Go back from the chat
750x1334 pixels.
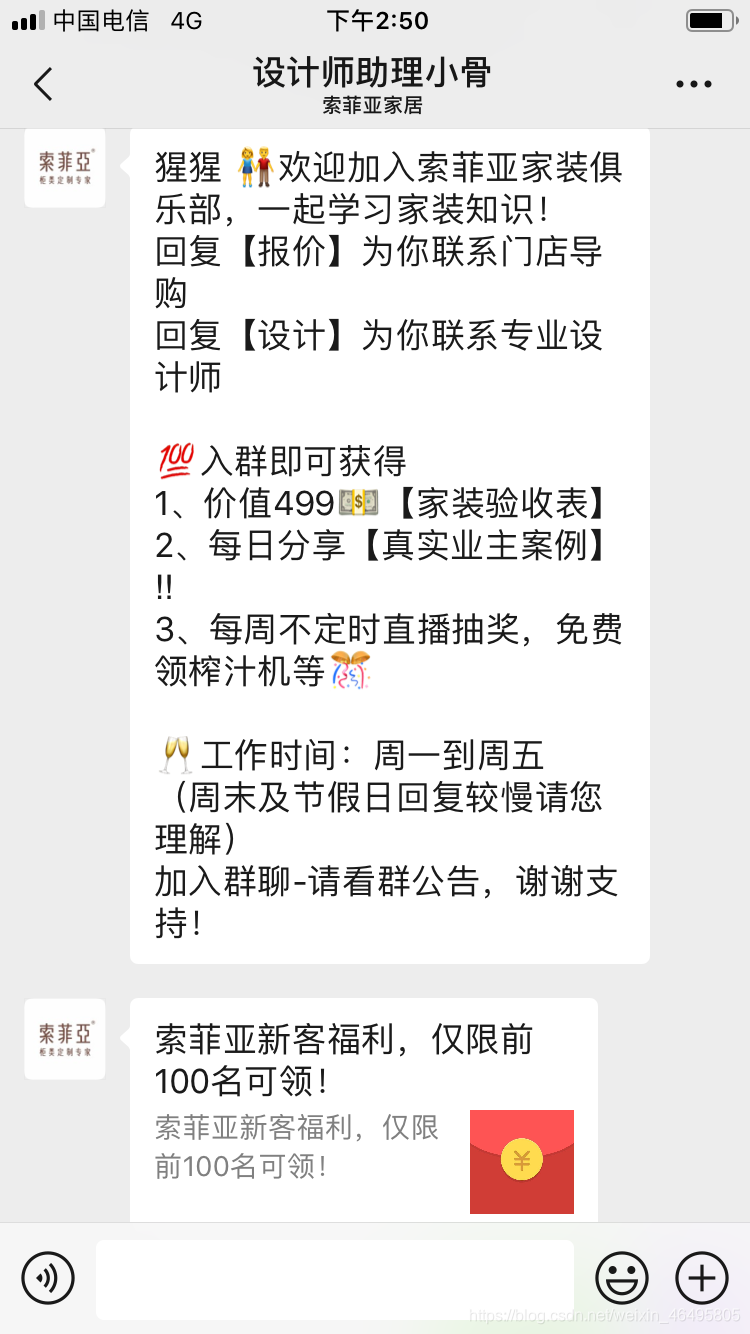[x=43, y=85]
